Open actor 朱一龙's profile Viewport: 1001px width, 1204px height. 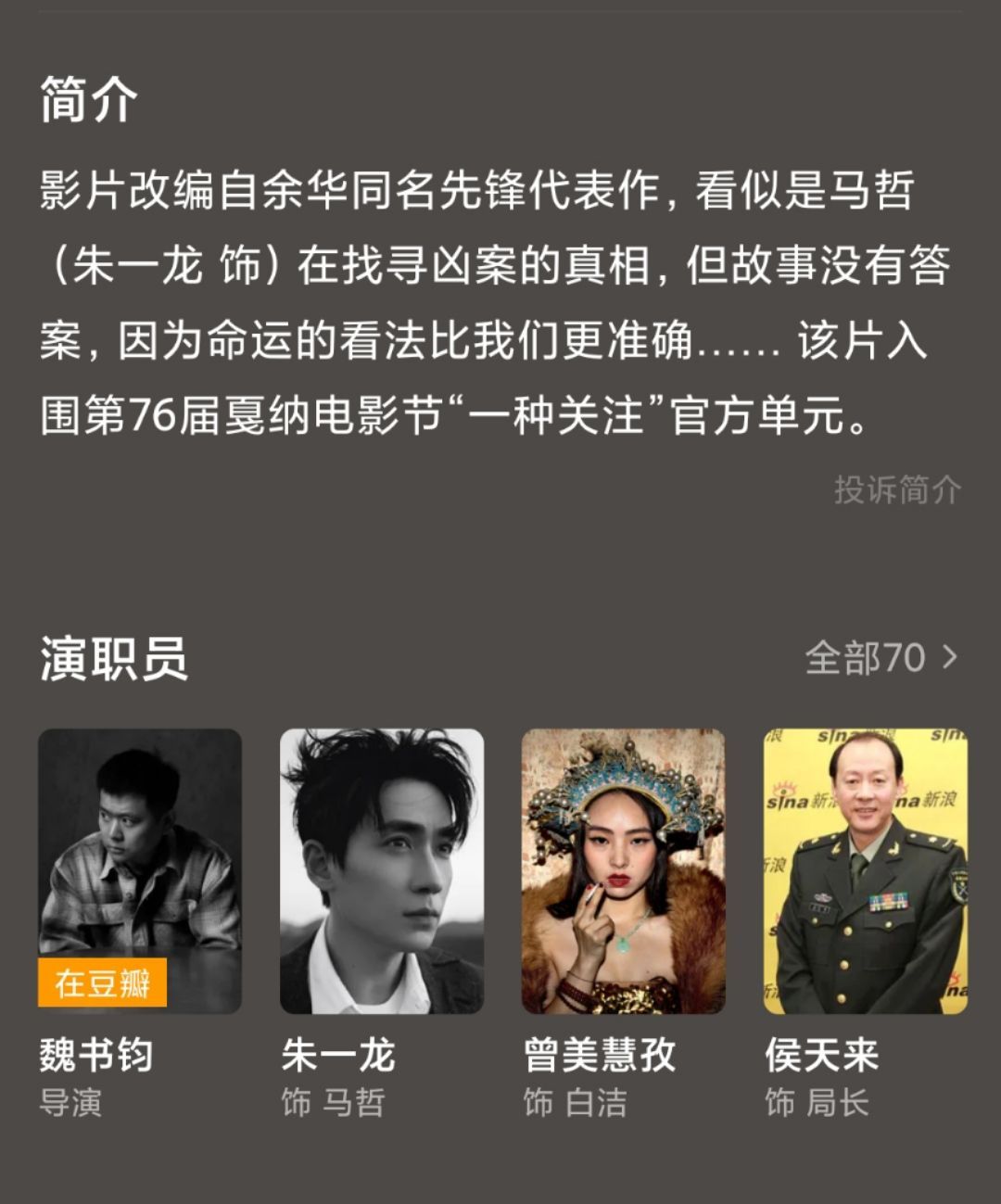click(381, 871)
